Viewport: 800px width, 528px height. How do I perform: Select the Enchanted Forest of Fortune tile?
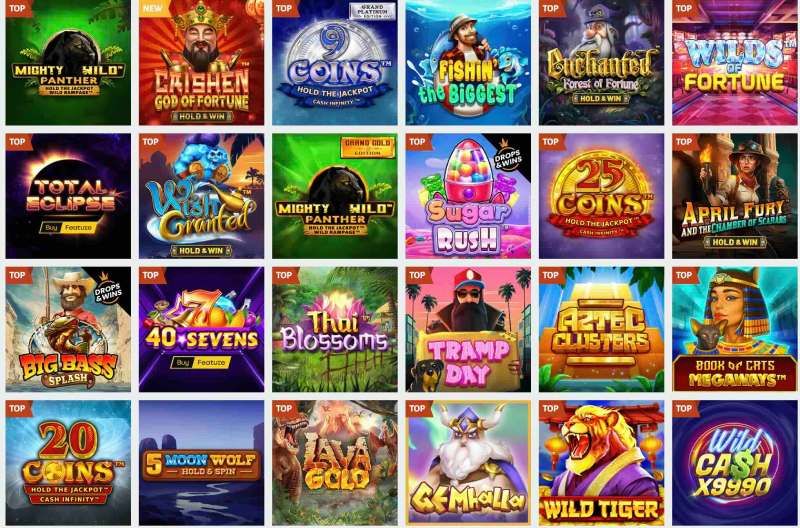tap(601, 62)
